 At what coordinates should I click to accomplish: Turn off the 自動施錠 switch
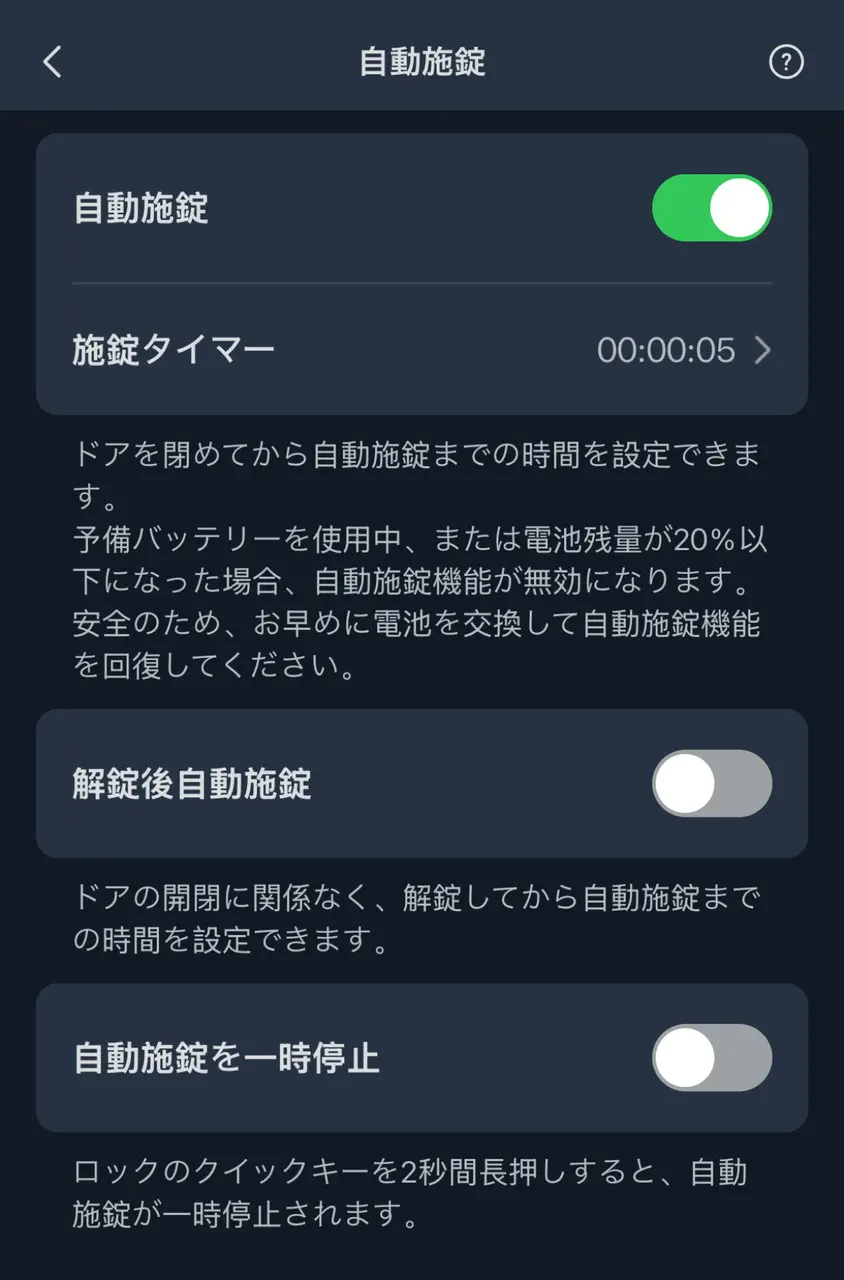[712, 209]
